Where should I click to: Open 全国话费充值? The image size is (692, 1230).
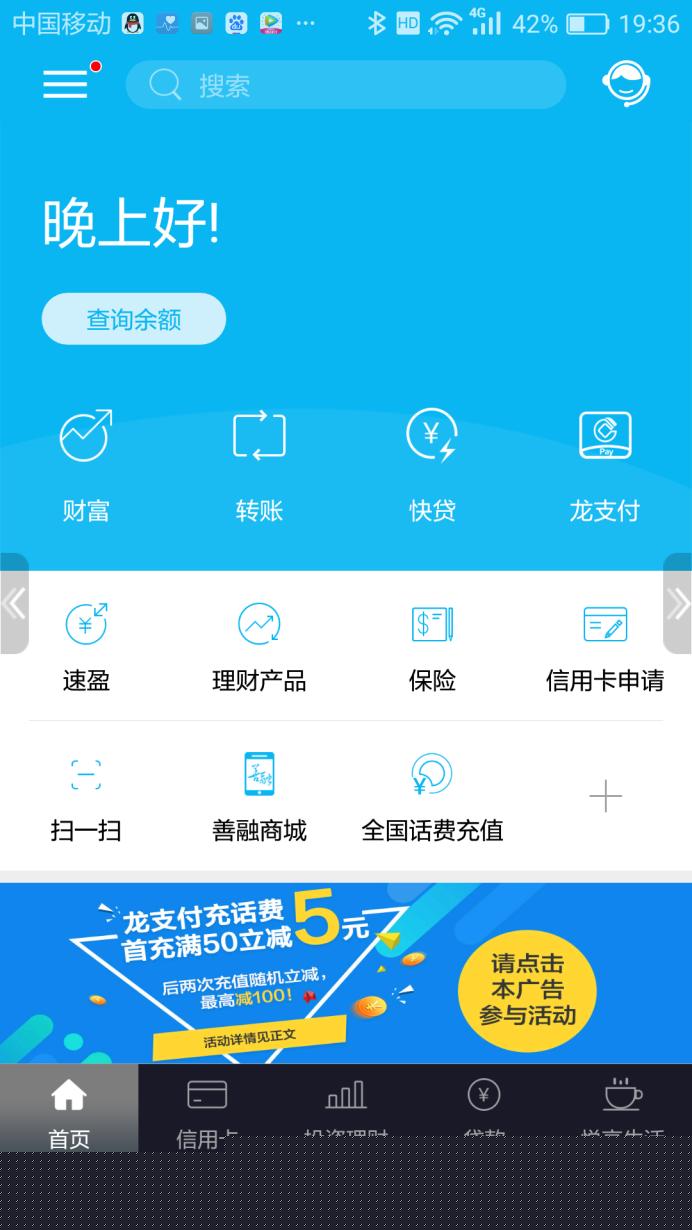(432, 798)
